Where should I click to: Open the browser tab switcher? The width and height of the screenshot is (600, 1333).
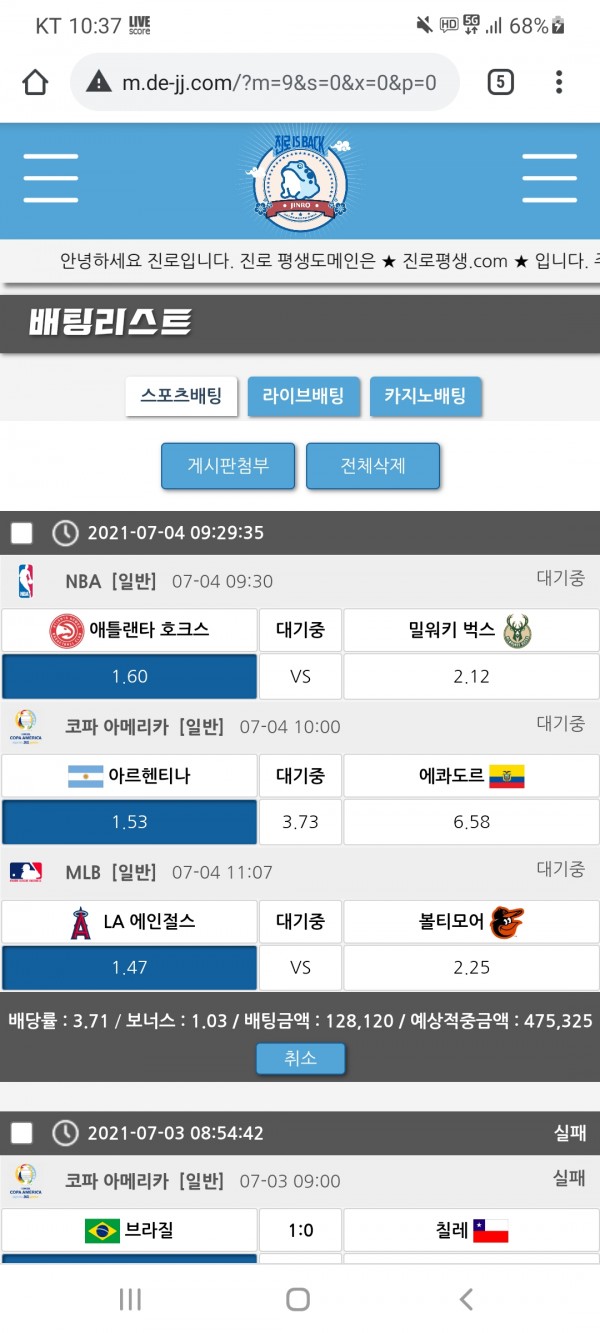(x=500, y=82)
